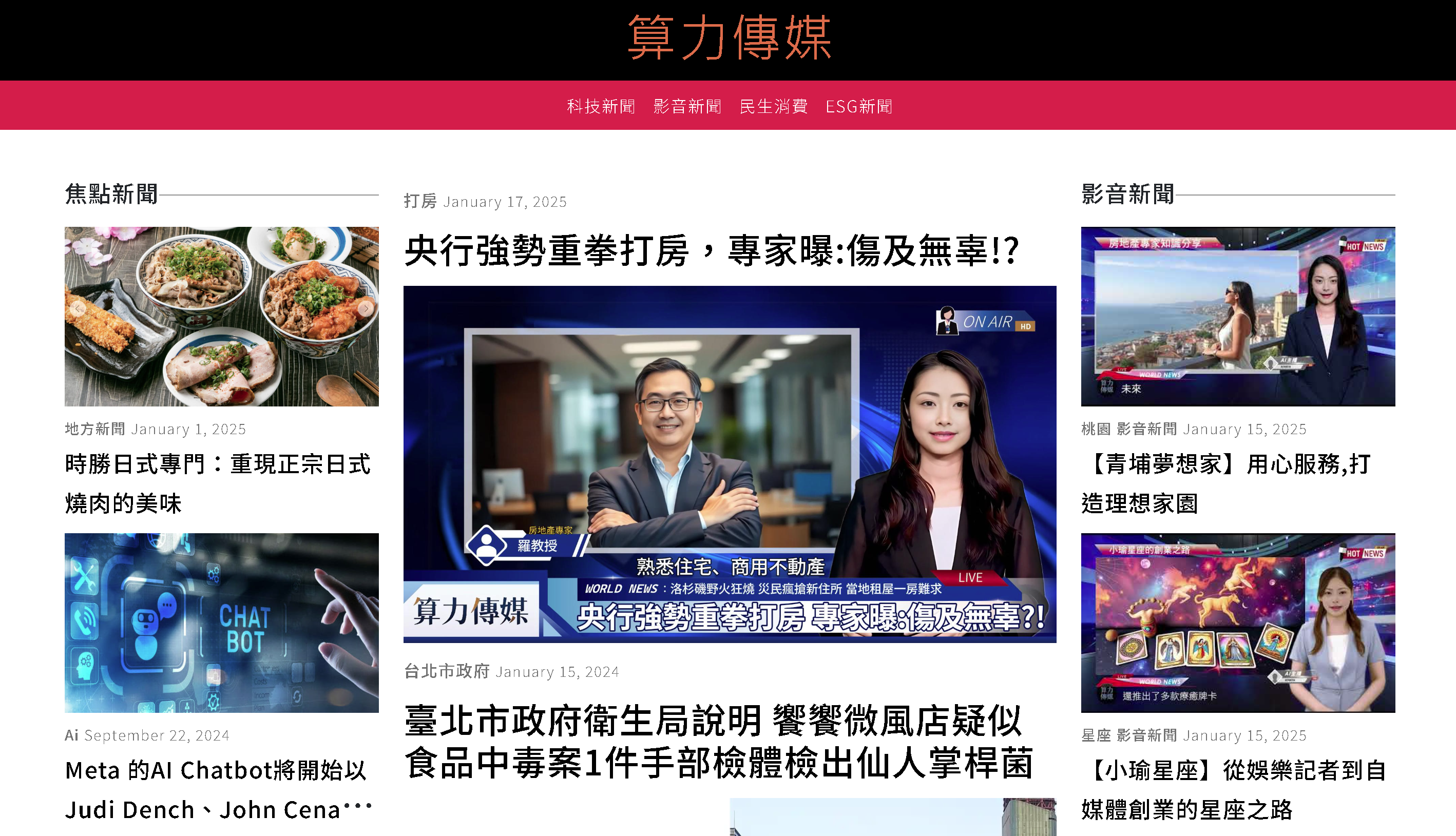1456x836 pixels.
Task: Go to the ESG新聞 section
Action: pos(859,106)
